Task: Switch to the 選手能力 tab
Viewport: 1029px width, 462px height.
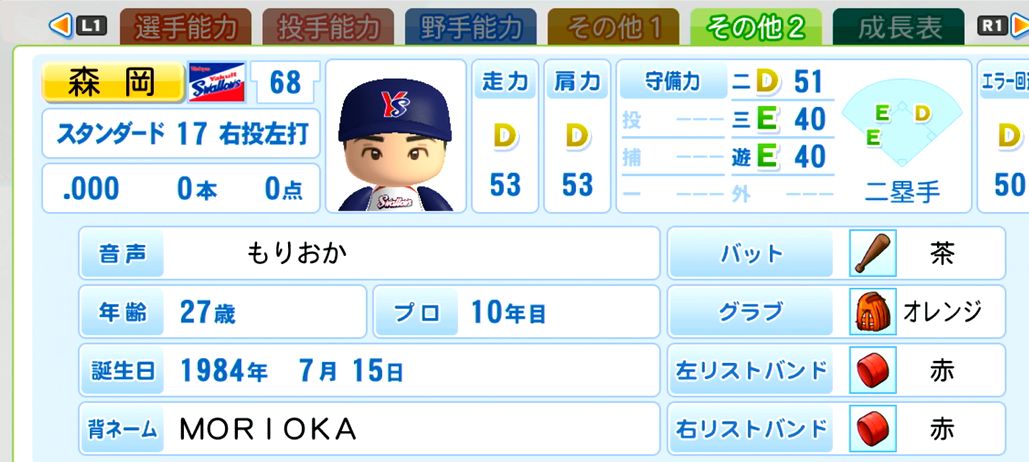Action: coord(186,27)
